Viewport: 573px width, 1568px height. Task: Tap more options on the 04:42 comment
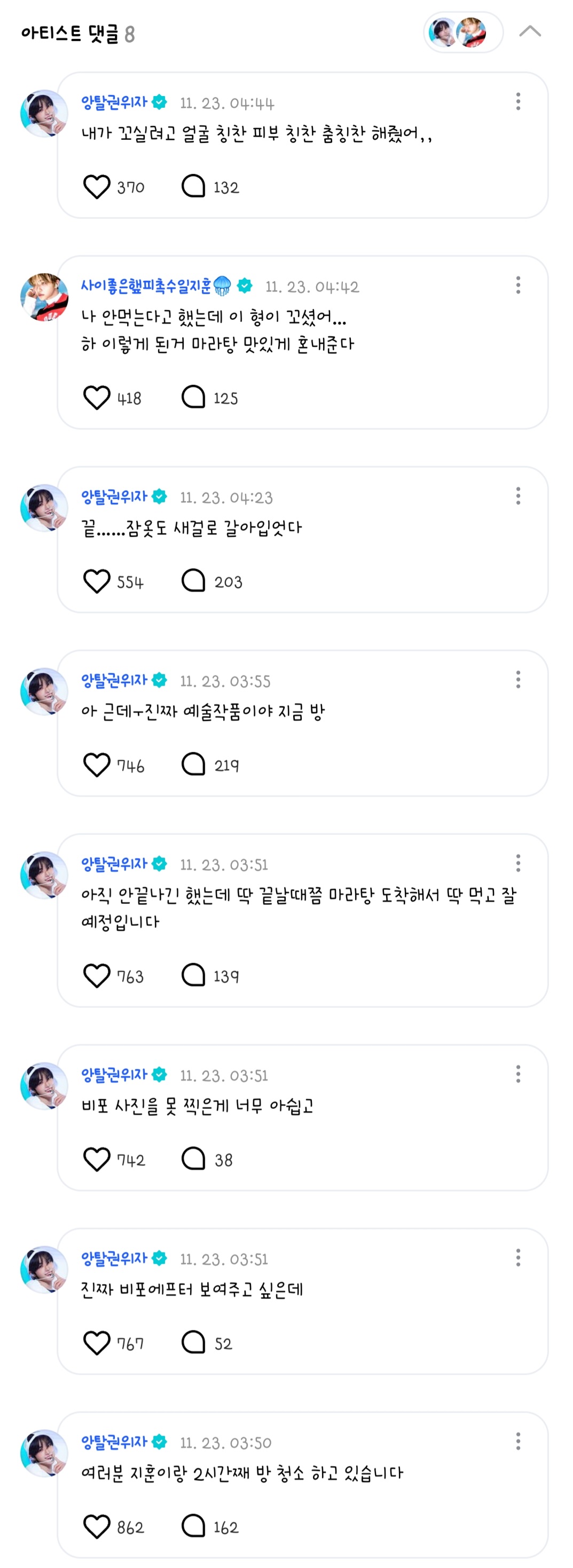pyautogui.click(x=518, y=285)
